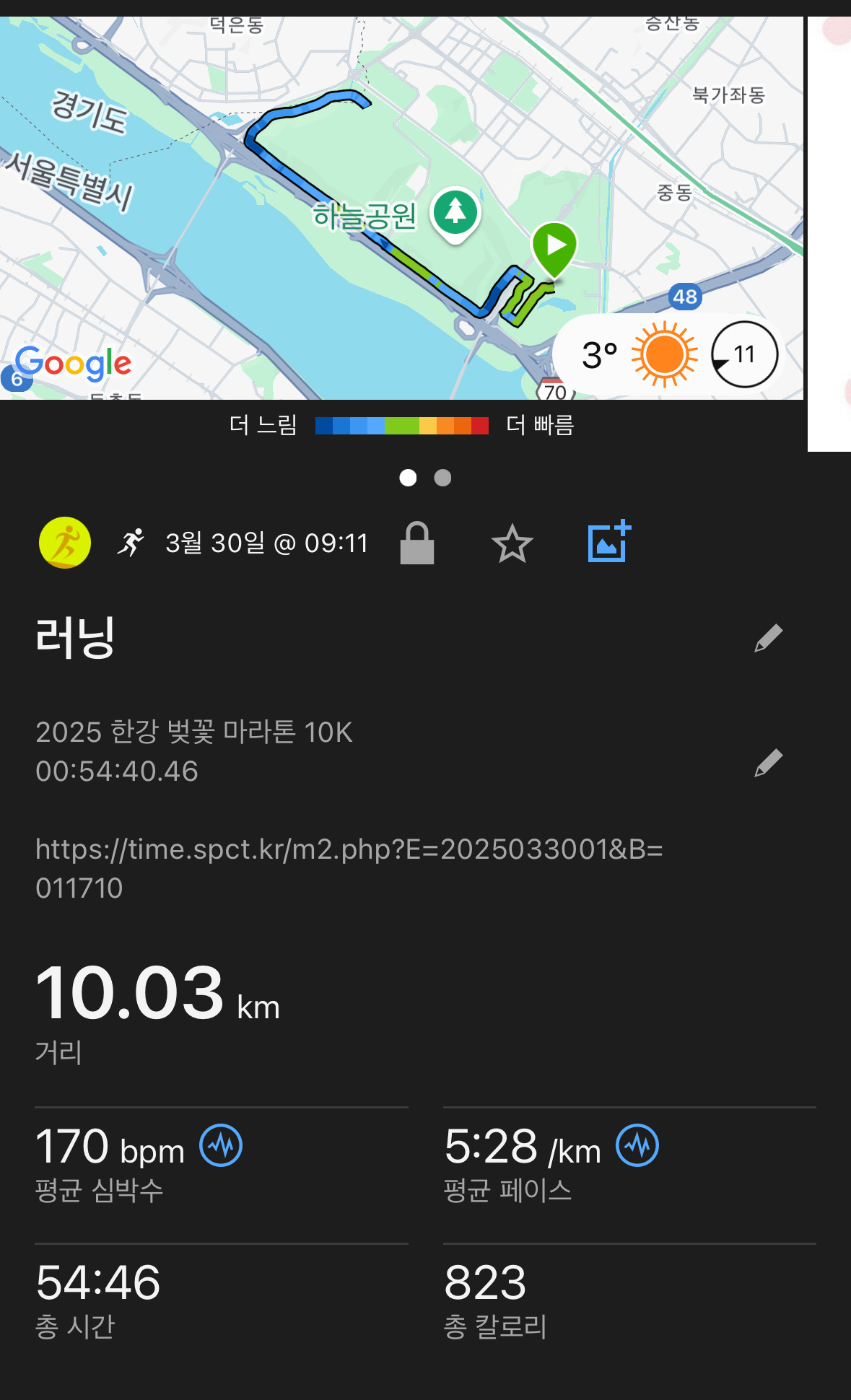This screenshot has height=1400, width=851.
Task: Edit the activity title 러닝
Action: 768,638
